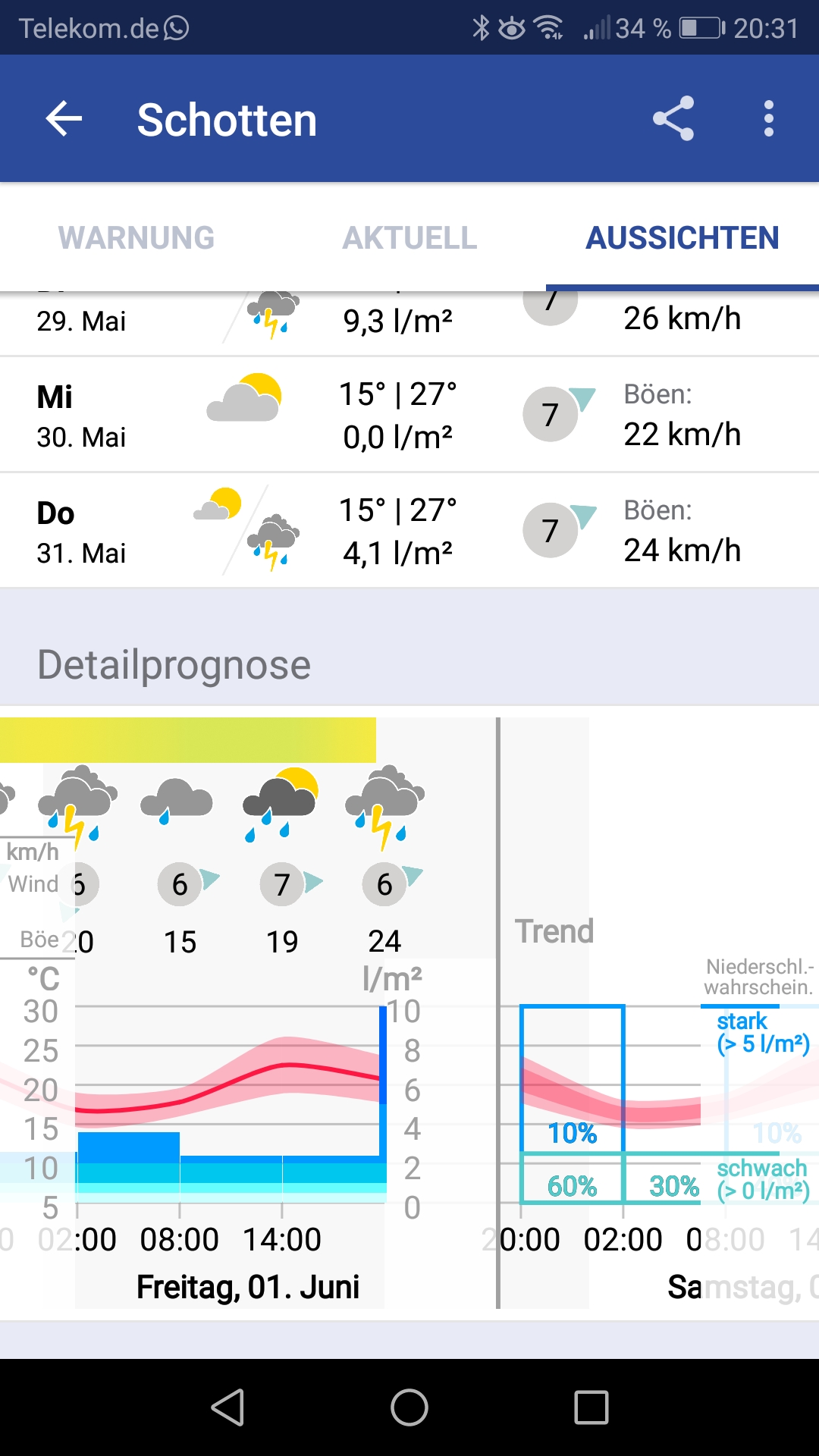Screen dimensions: 819x1456
Task: Open recent apps from navigation bar
Action: 591,1407
